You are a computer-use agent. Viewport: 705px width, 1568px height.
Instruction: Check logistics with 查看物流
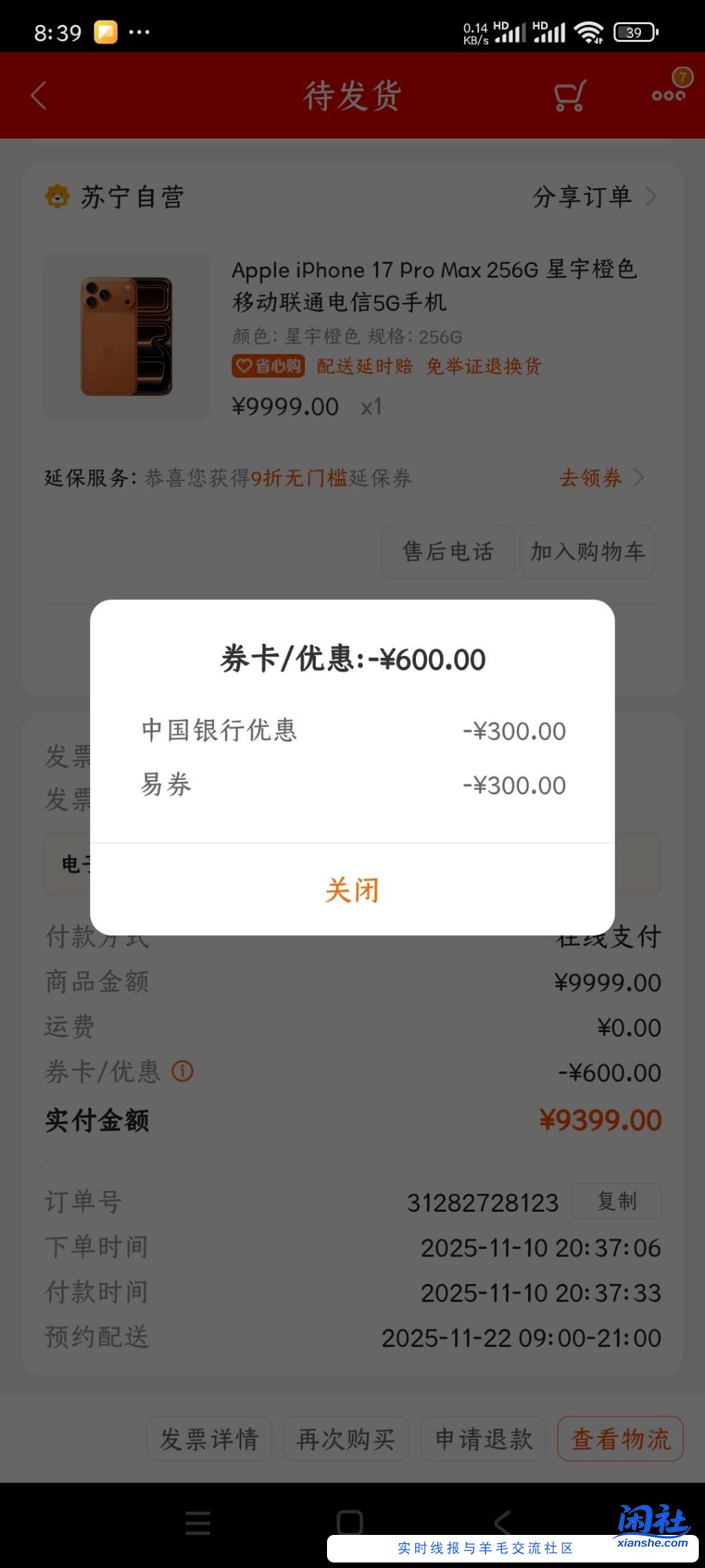coord(620,1438)
